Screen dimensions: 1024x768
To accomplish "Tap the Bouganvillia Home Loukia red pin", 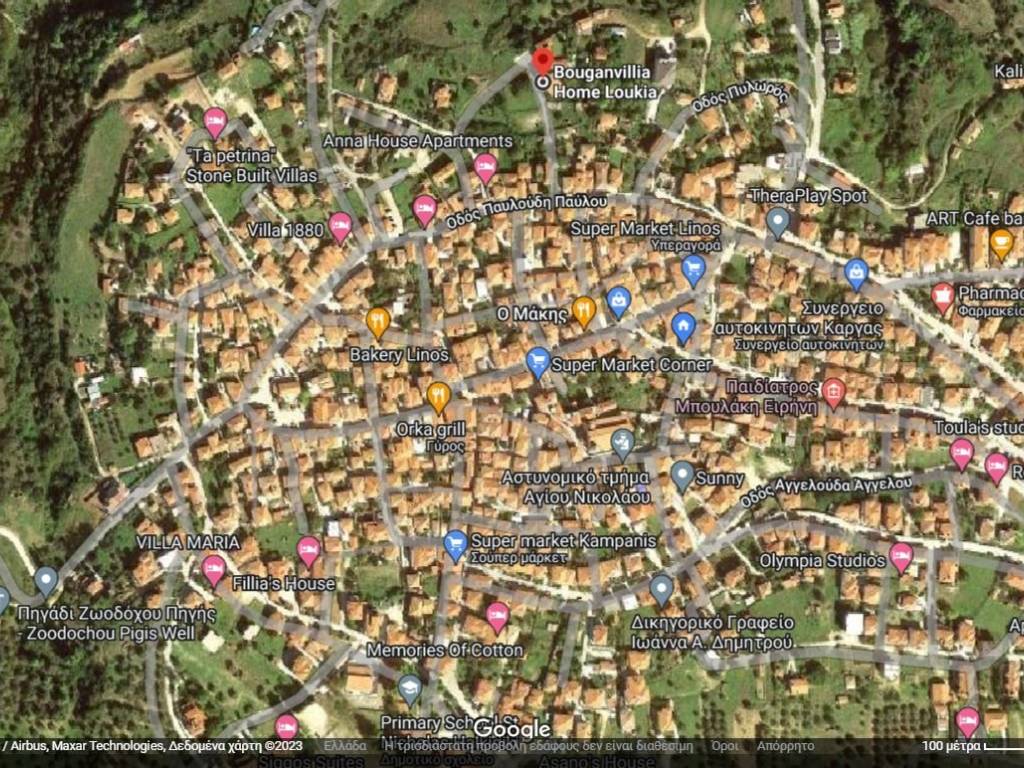I will 542,60.
